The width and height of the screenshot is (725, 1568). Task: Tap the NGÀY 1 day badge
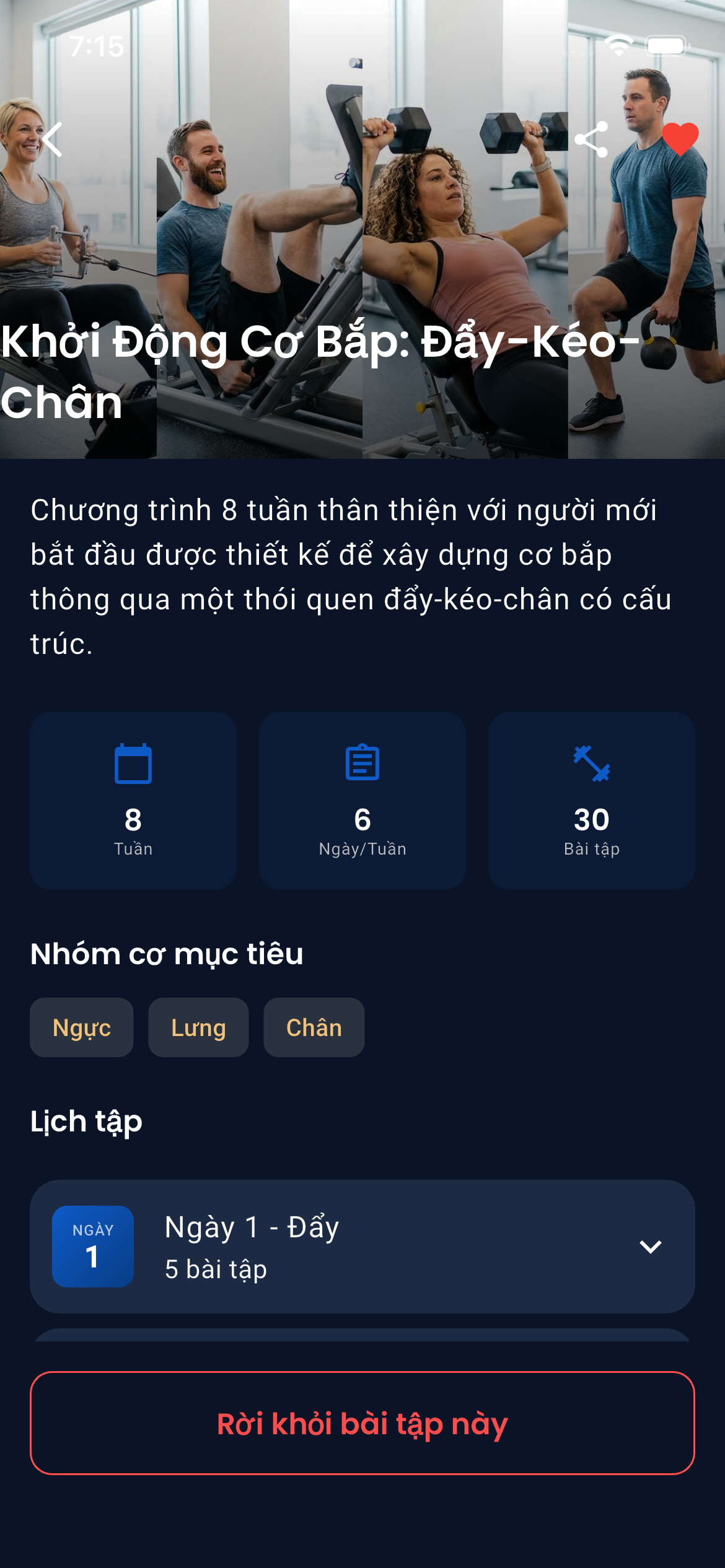[93, 1247]
